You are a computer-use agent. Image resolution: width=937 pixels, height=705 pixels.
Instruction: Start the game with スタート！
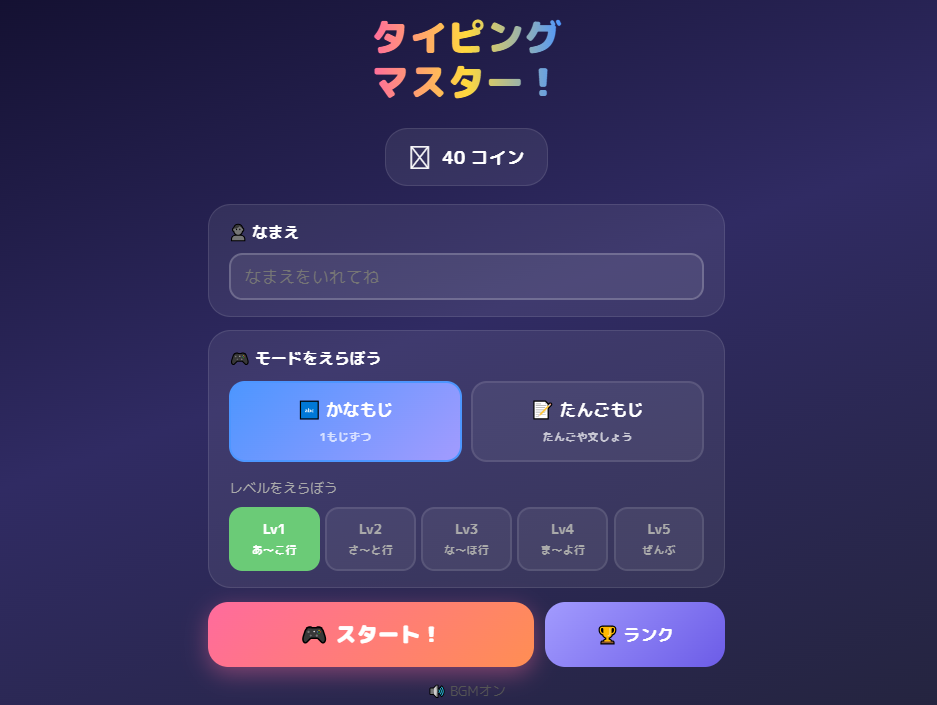click(370, 634)
